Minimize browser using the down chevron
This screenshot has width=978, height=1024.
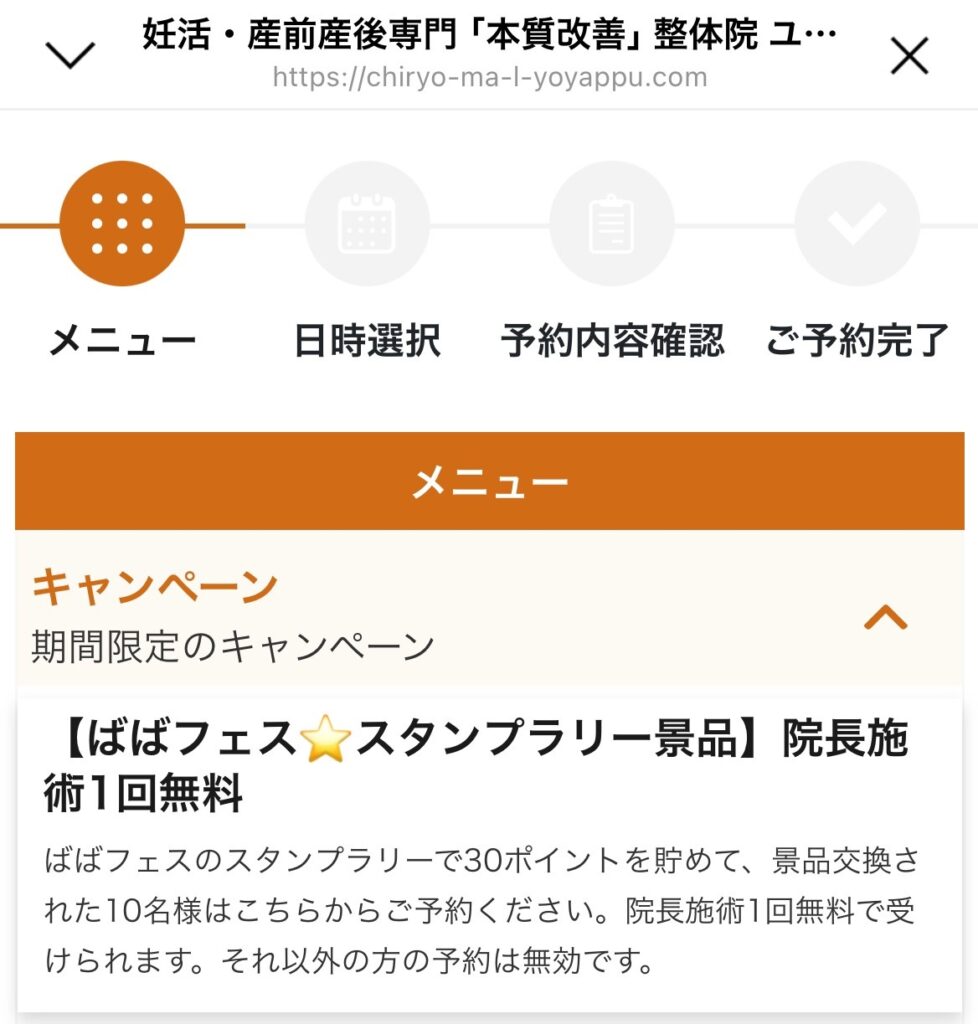coord(70,57)
